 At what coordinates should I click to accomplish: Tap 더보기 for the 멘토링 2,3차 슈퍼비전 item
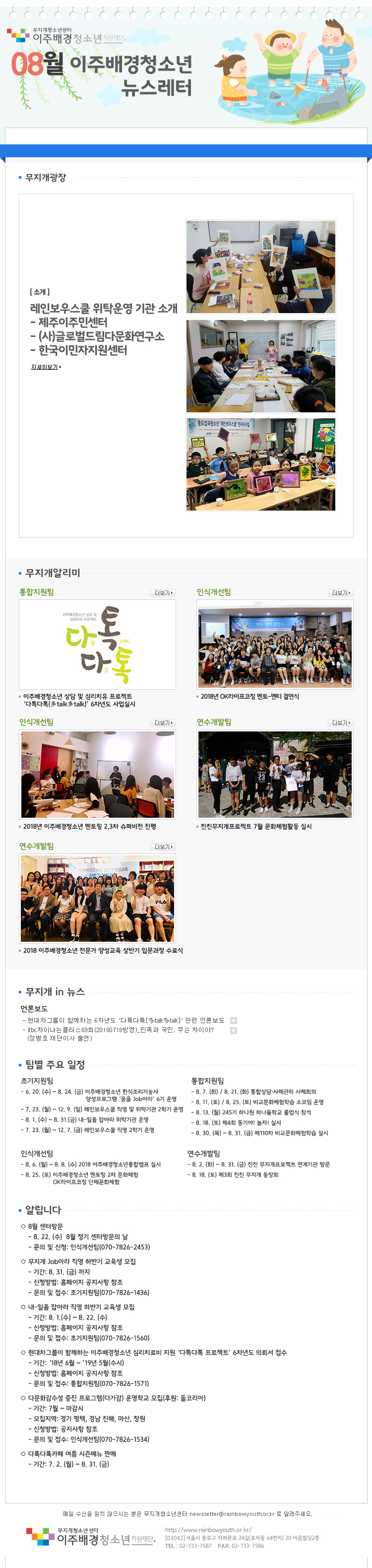(x=163, y=722)
